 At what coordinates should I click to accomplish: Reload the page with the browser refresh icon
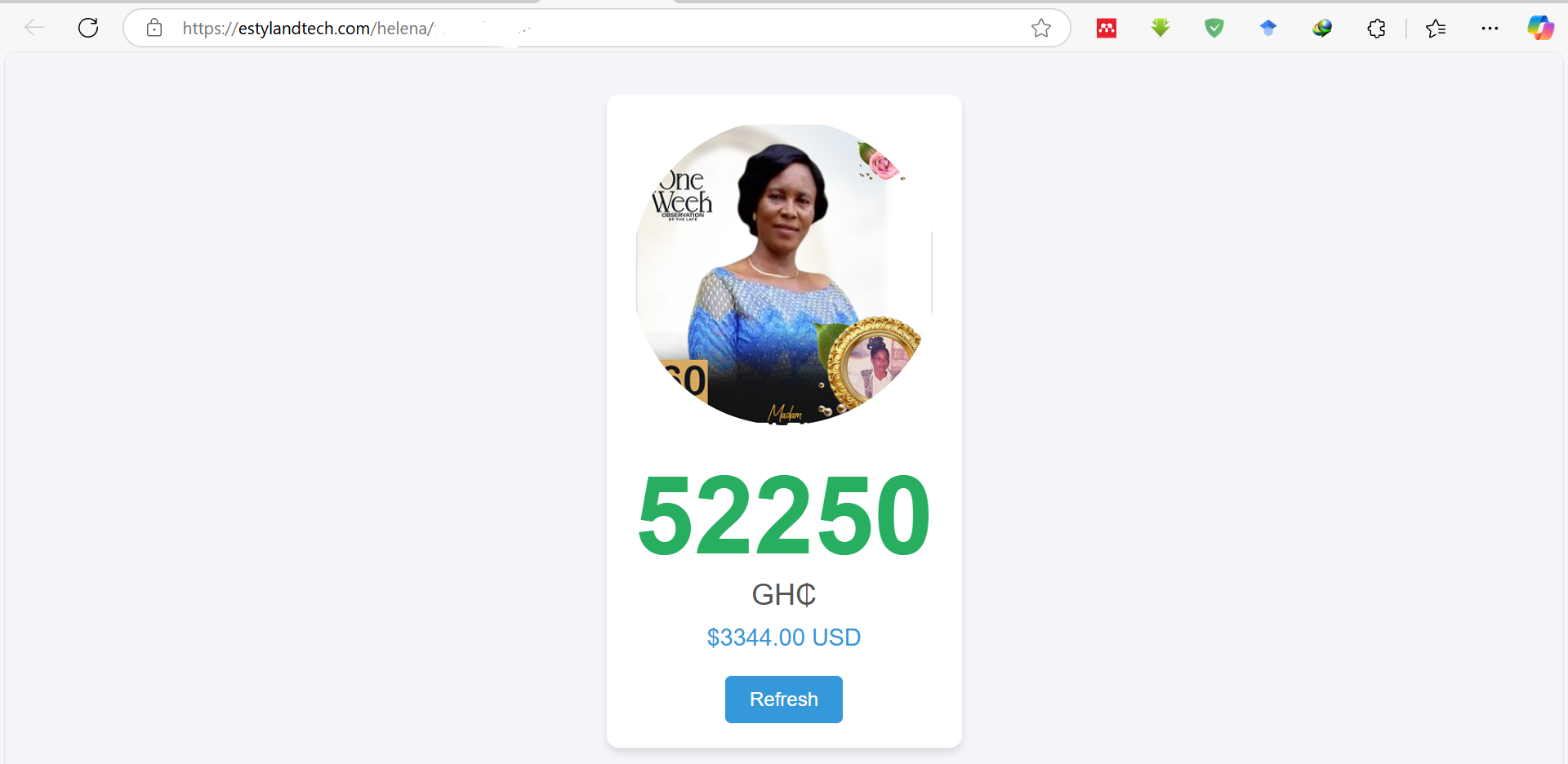pos(88,28)
